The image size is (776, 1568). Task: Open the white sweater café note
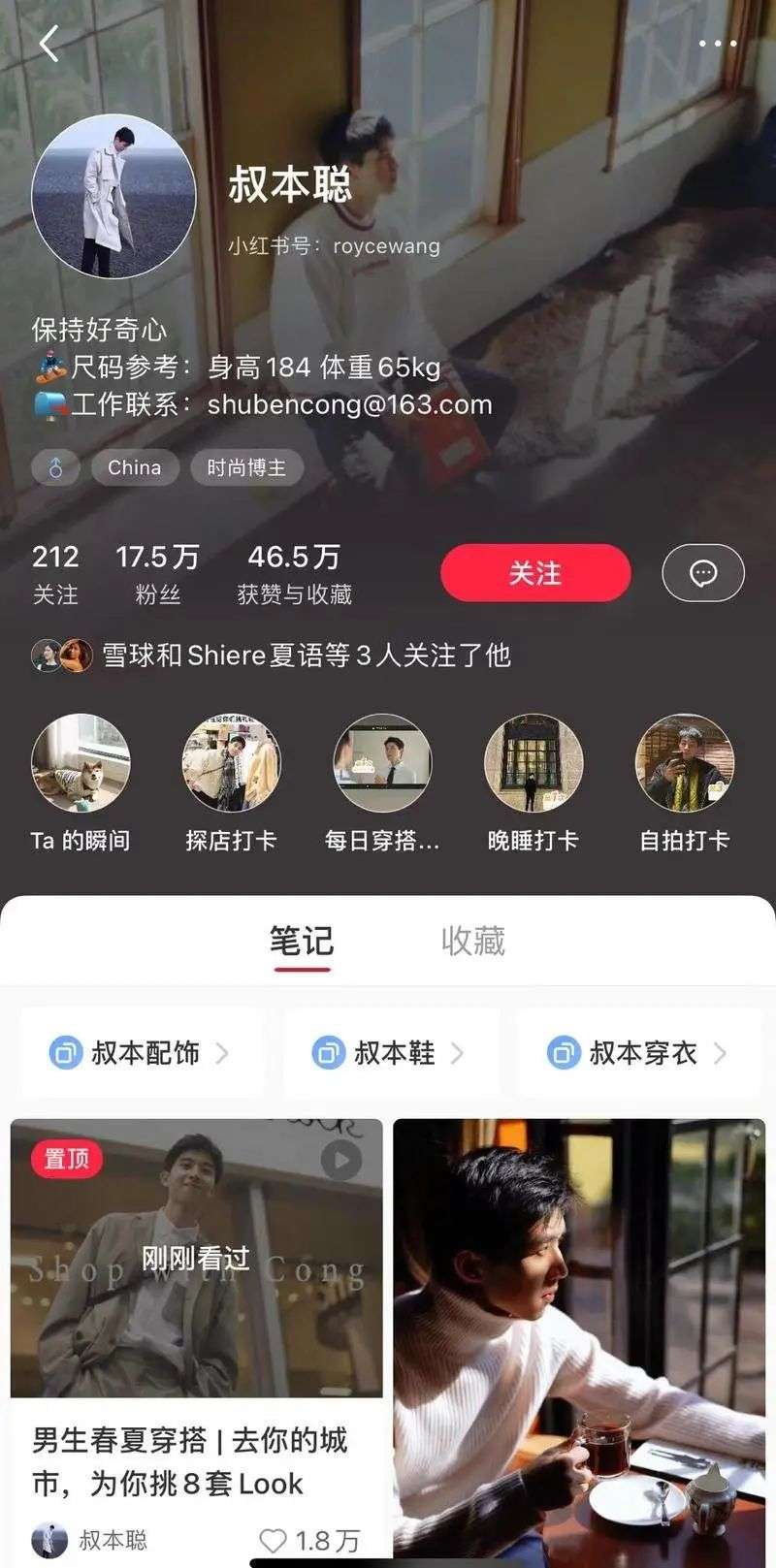tap(579, 1338)
